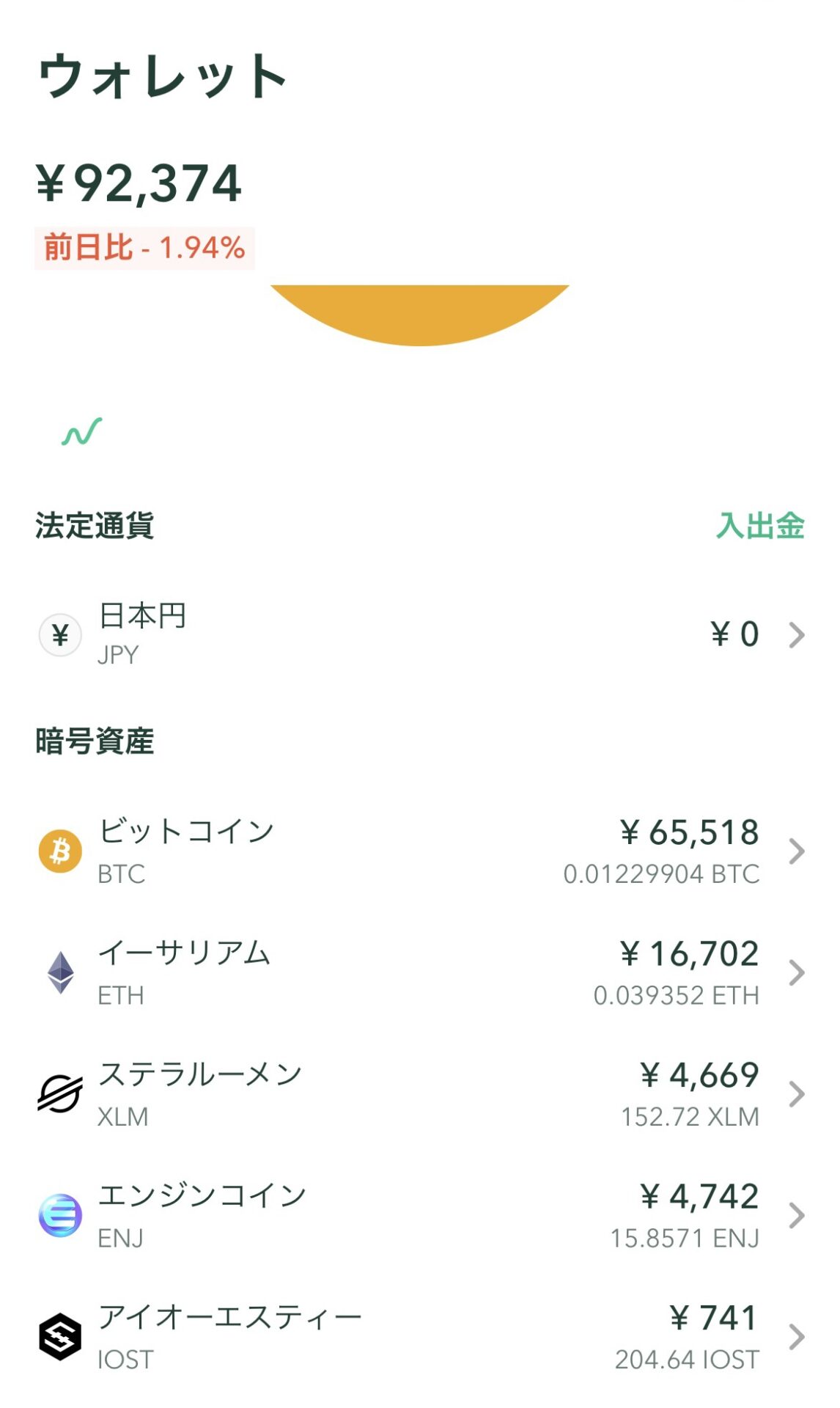Open the 日本円 JPY balance row
The height and width of the screenshot is (1408, 840).
(420, 634)
